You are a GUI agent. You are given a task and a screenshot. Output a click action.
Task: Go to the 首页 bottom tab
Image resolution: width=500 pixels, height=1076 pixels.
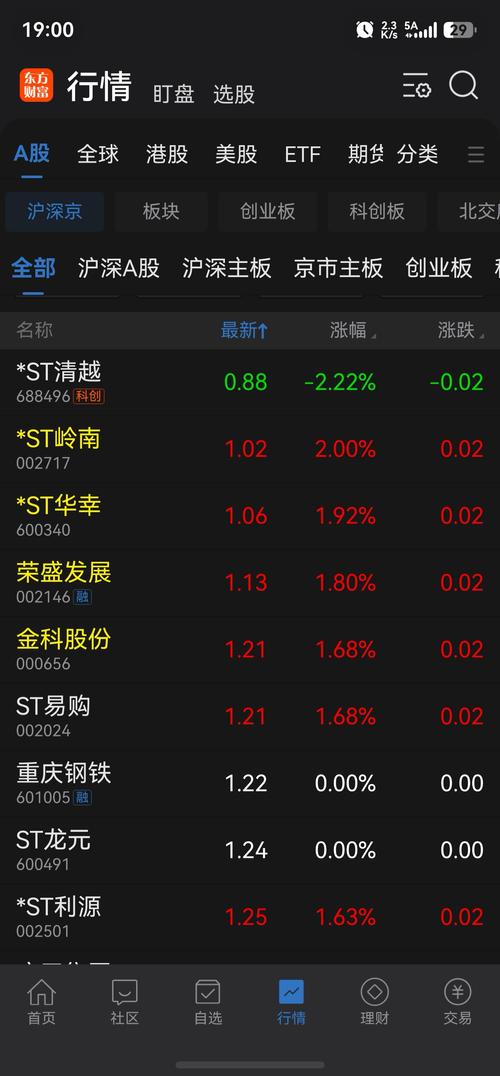[41, 1003]
